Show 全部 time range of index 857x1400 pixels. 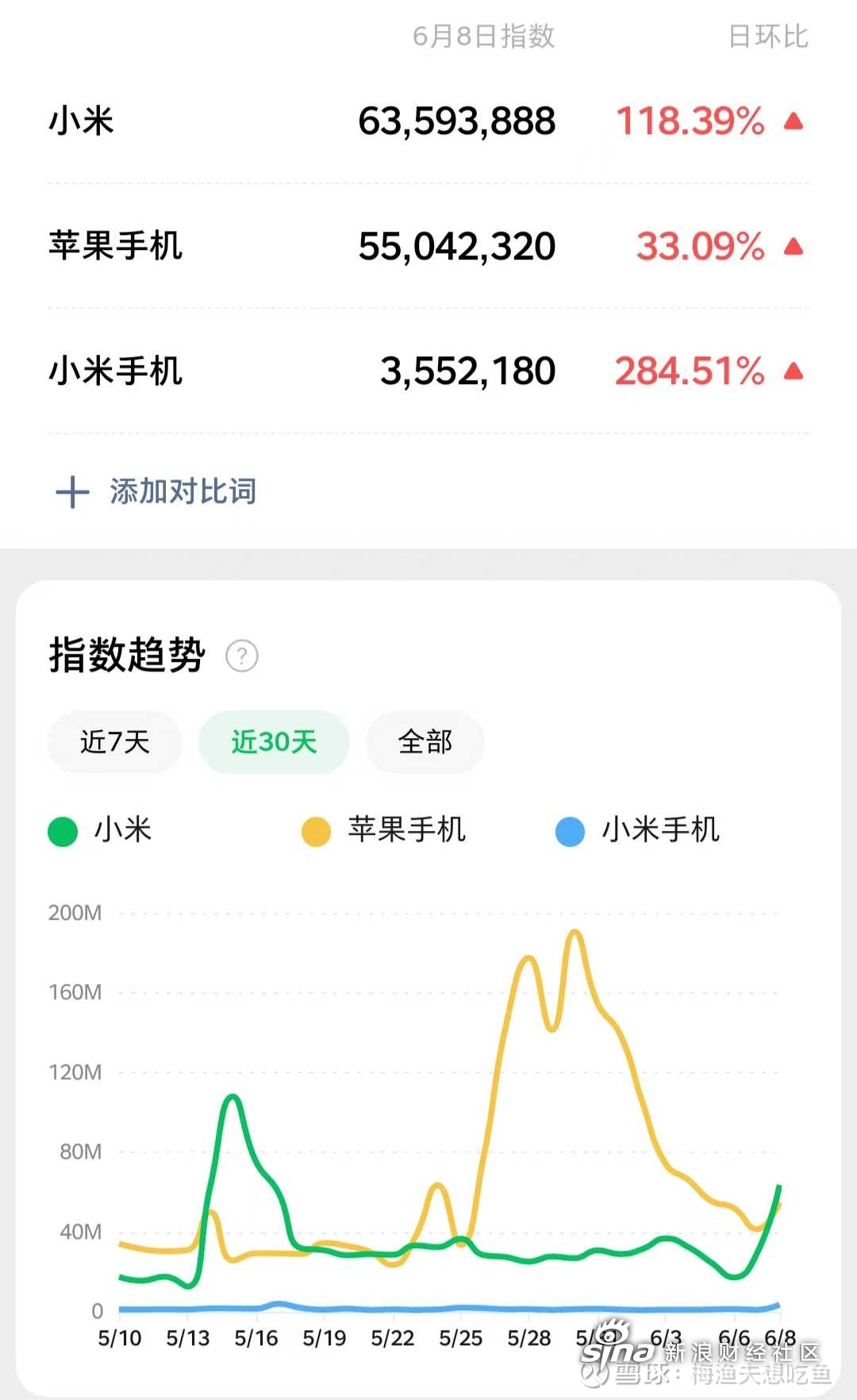tap(425, 742)
